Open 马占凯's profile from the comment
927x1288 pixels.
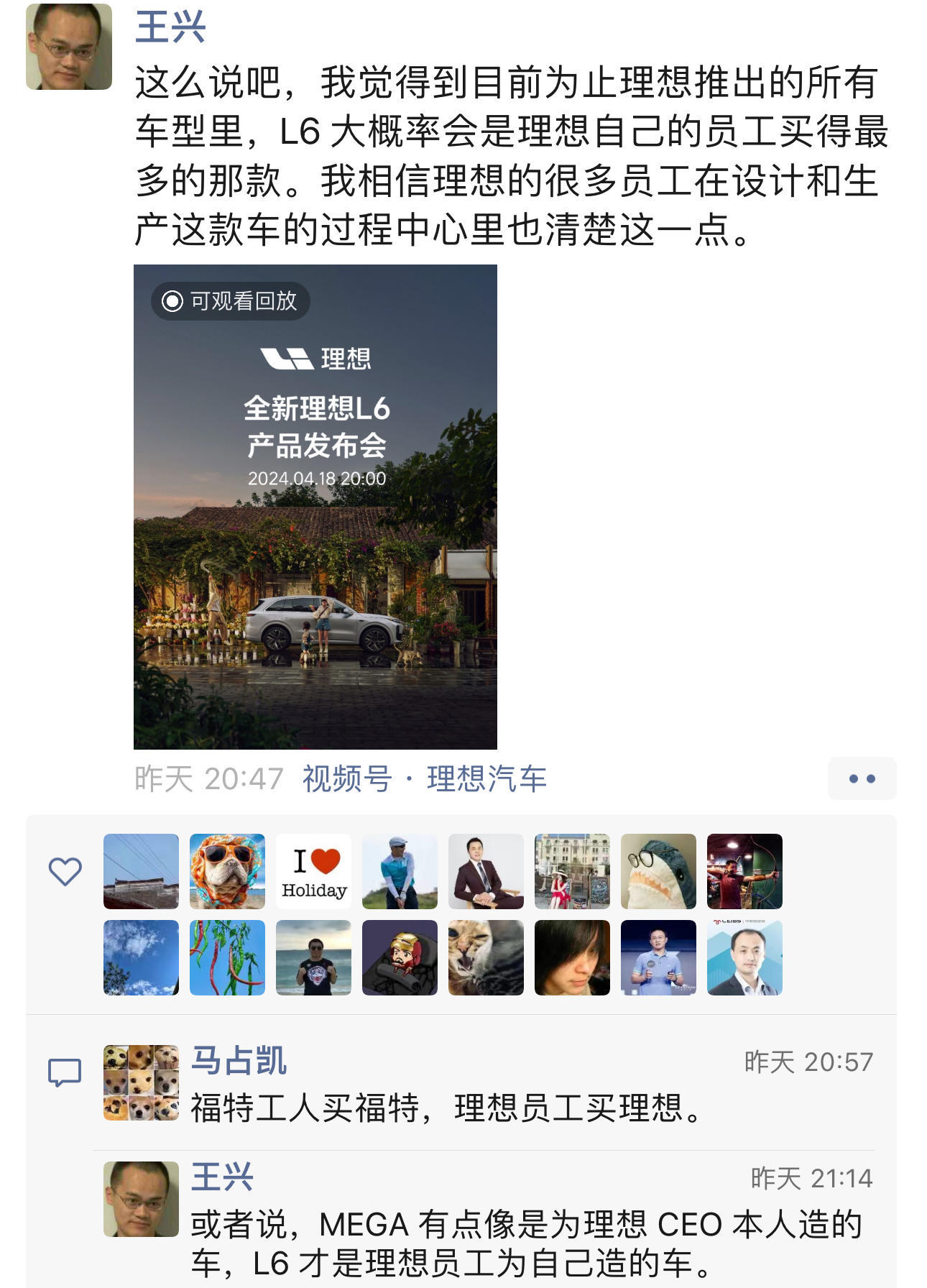(239, 1061)
